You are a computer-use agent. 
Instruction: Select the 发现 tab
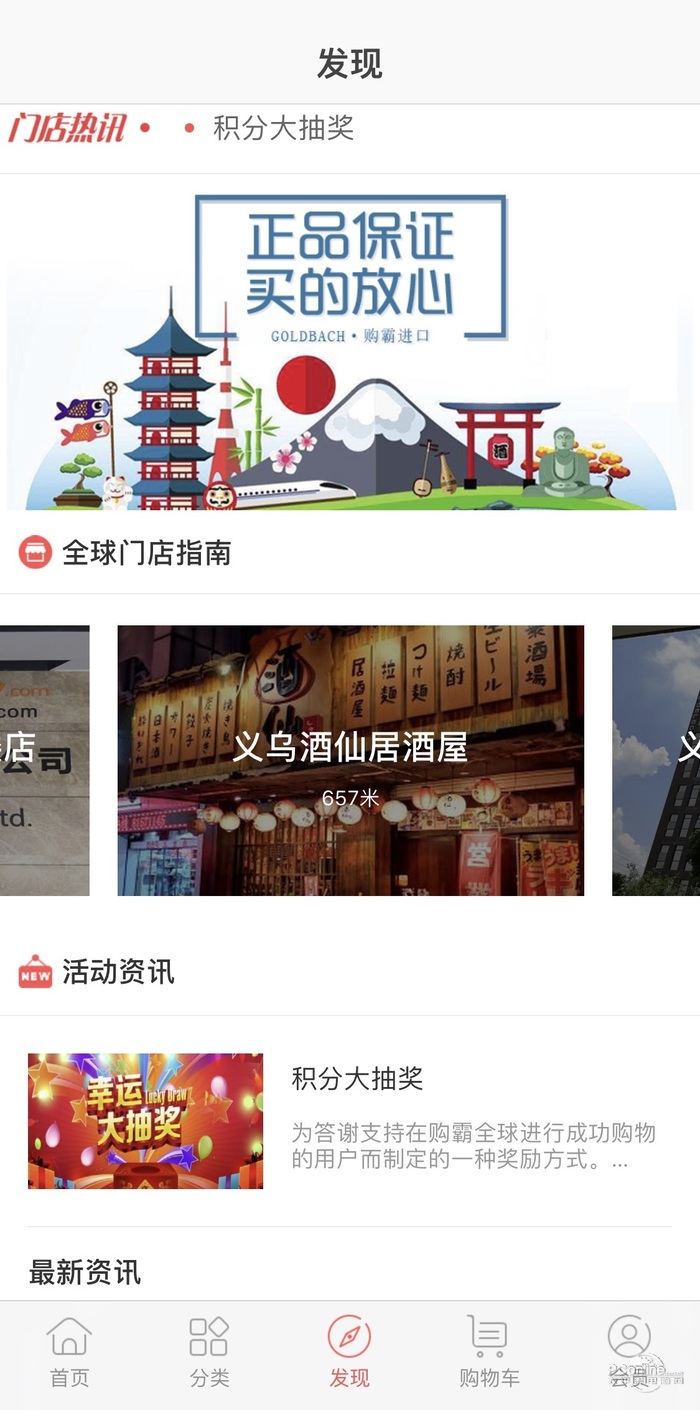[350, 1352]
